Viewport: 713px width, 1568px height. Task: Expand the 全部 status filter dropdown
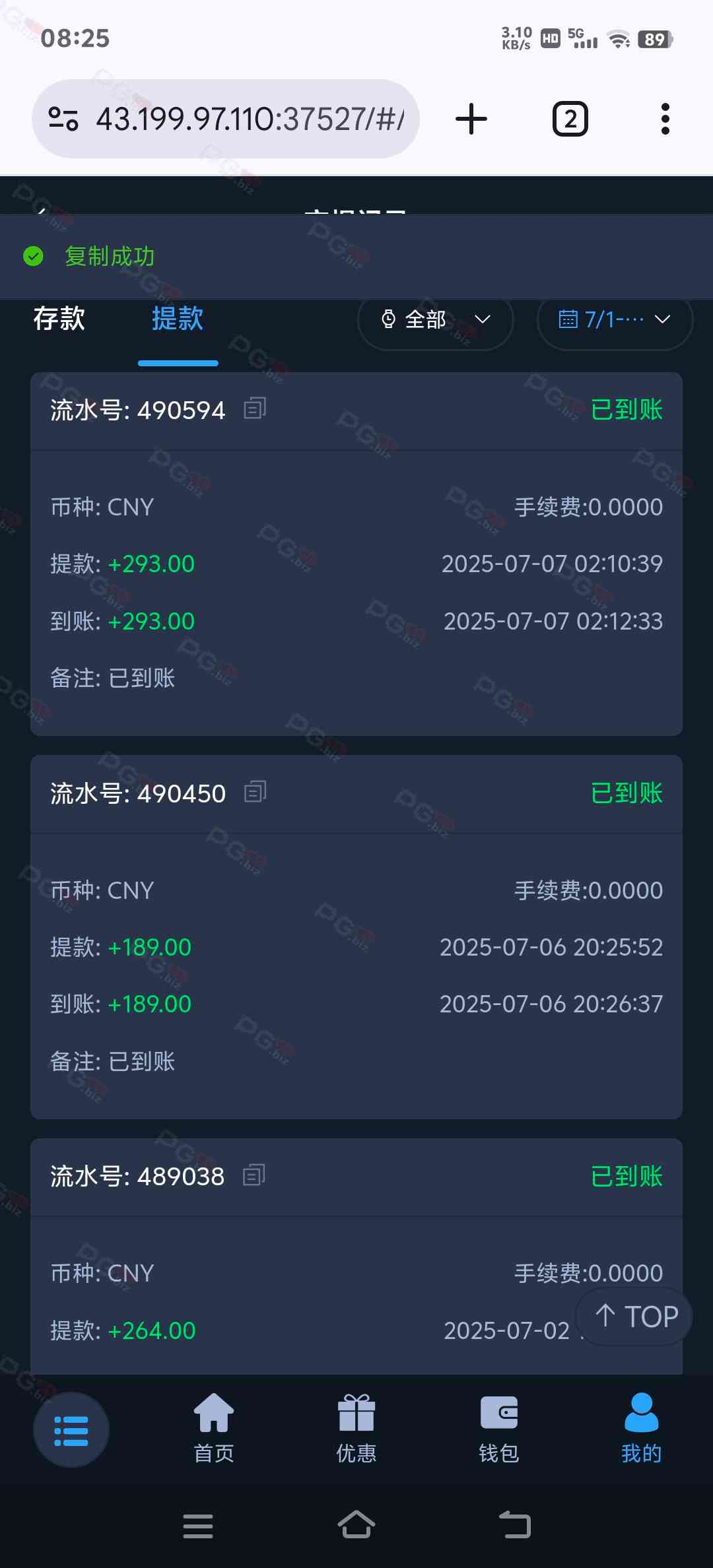click(436, 320)
